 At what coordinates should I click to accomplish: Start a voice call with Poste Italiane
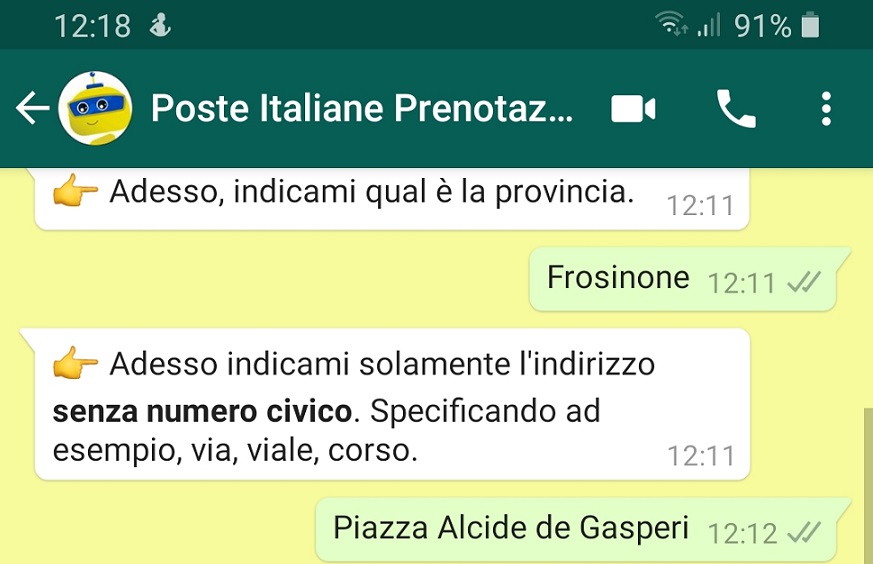coord(736,108)
